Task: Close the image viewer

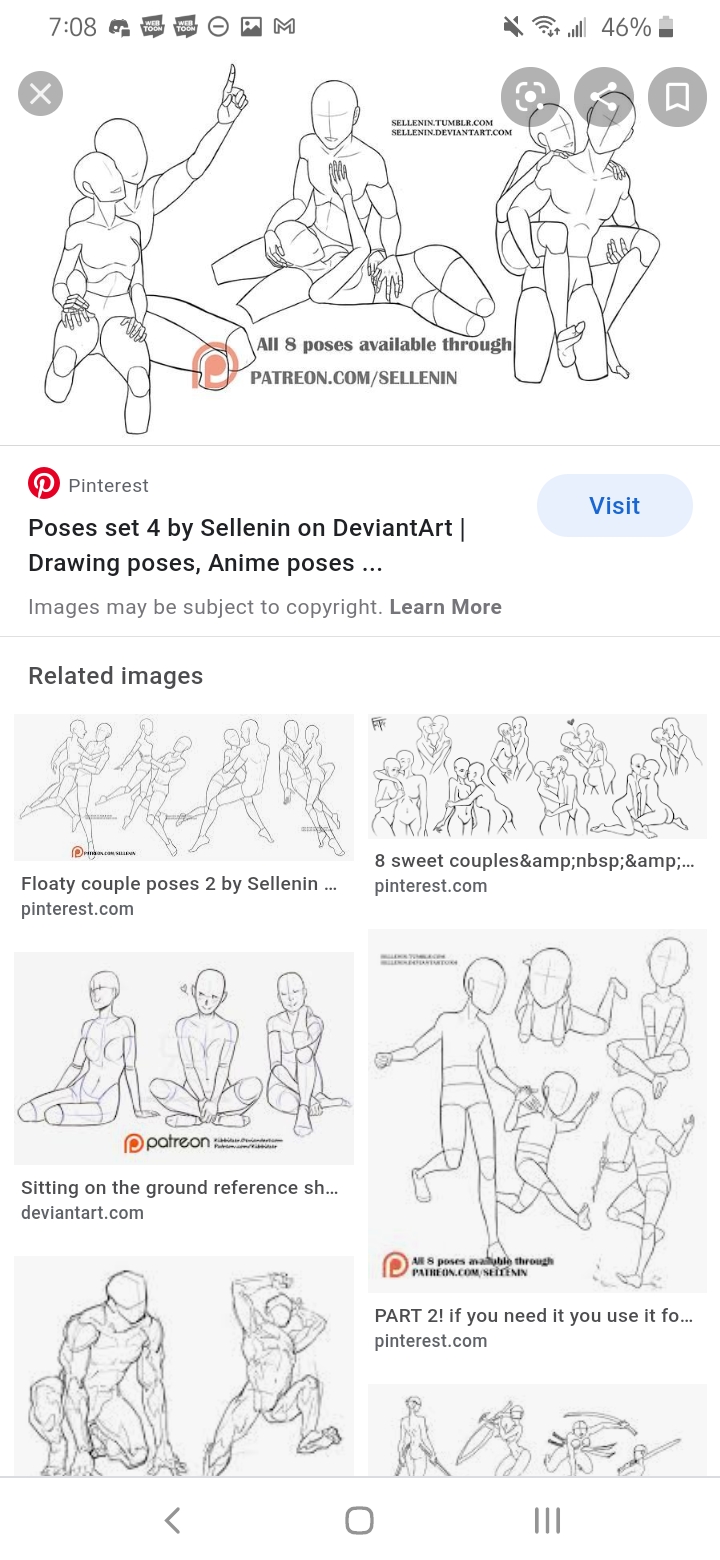Action: [40, 95]
